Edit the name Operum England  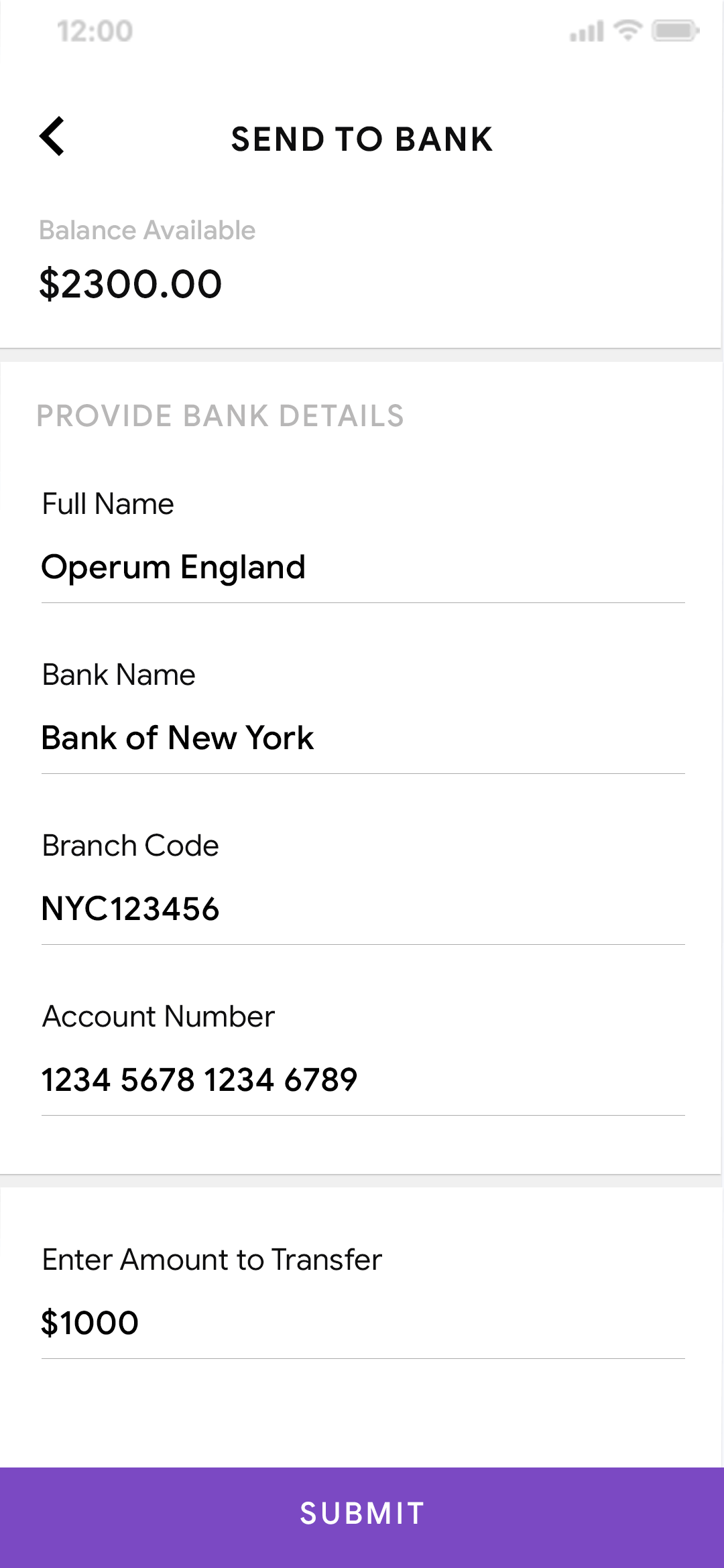pyautogui.click(x=174, y=568)
